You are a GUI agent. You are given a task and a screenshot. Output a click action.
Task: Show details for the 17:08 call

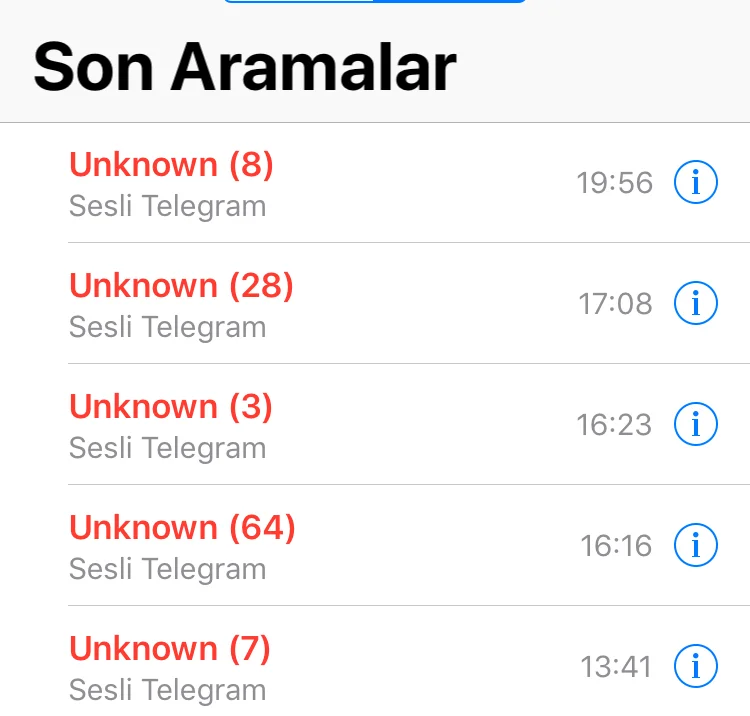(x=696, y=303)
